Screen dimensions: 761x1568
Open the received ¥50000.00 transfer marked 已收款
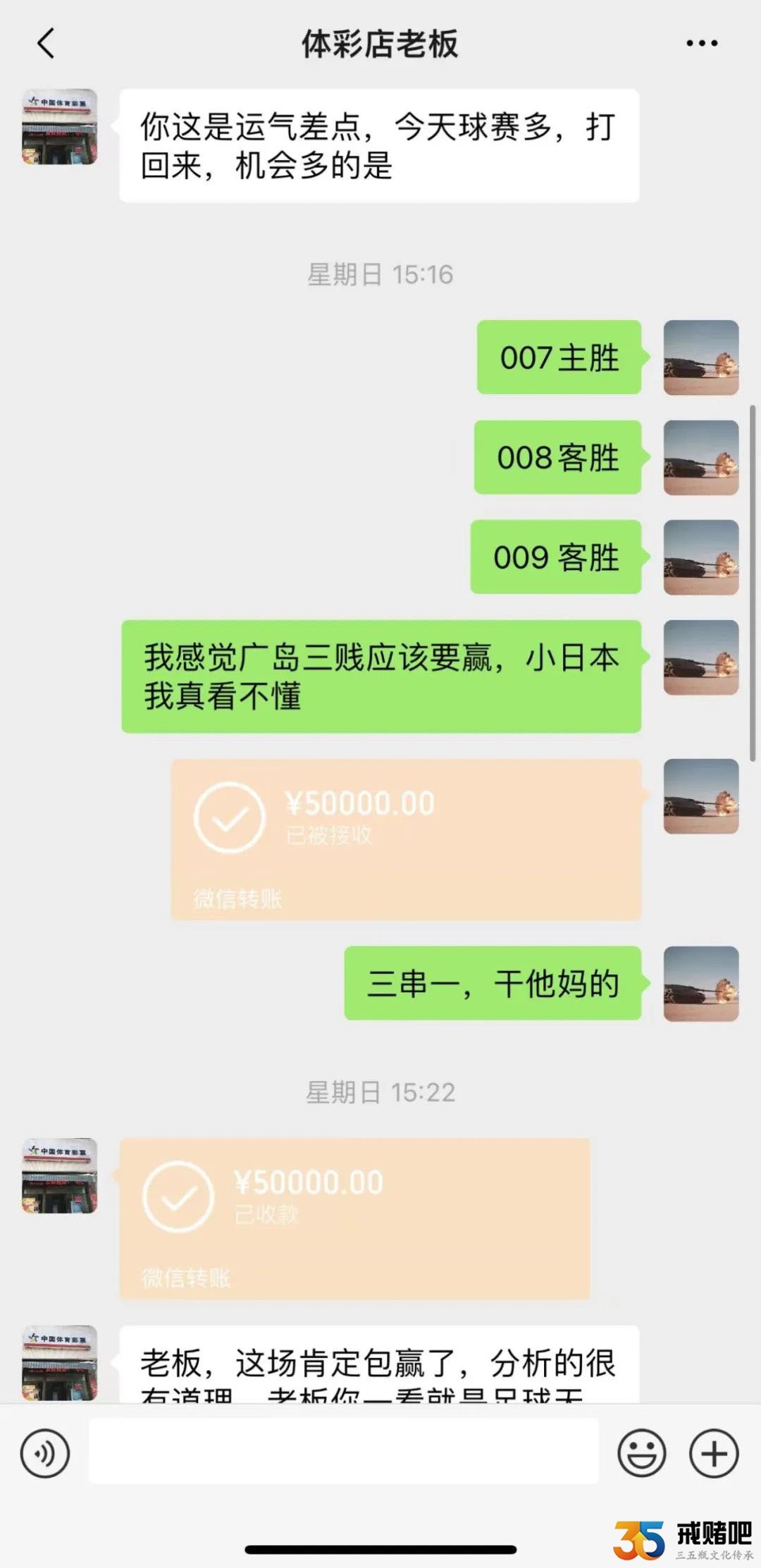pyautogui.click(x=354, y=1218)
